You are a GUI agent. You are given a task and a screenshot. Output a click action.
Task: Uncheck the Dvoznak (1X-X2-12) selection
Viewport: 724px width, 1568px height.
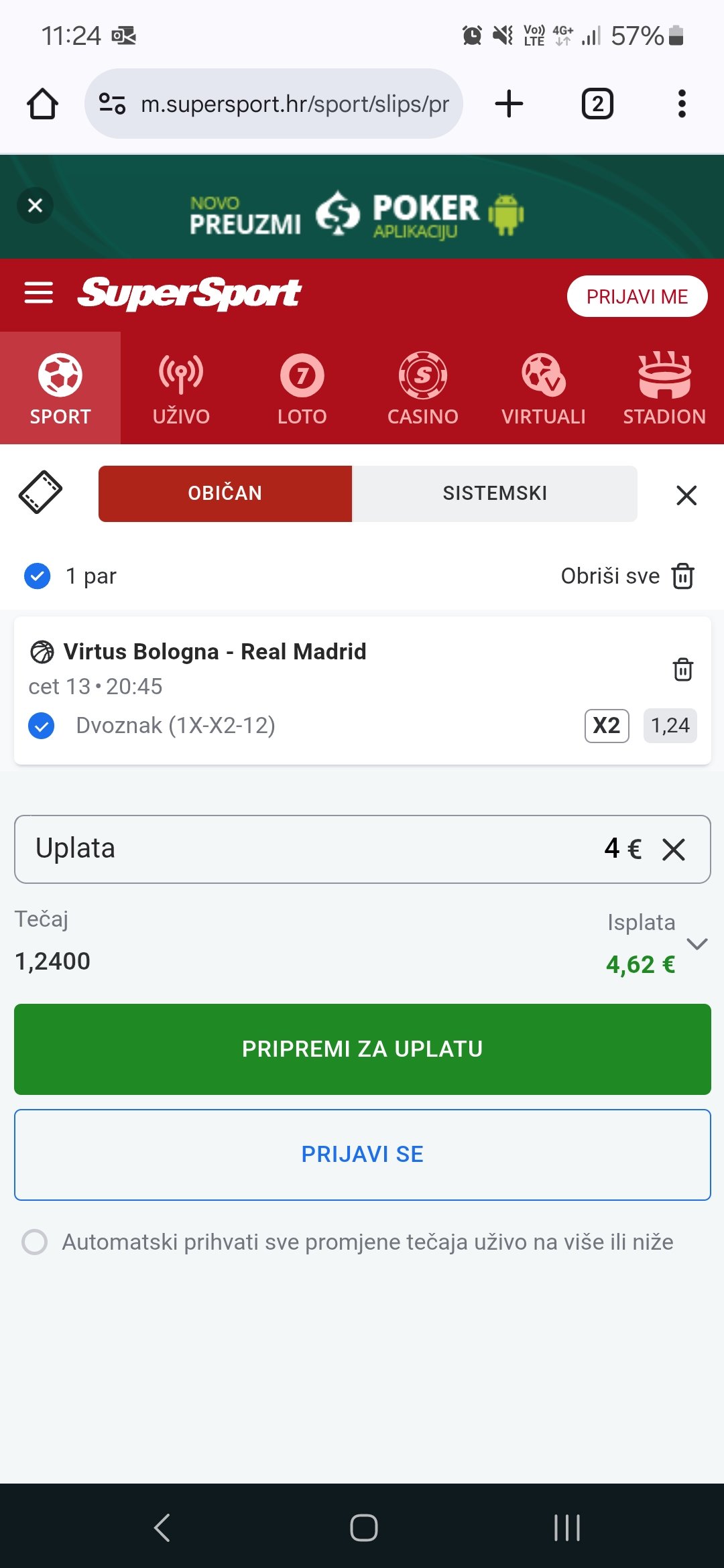point(42,726)
